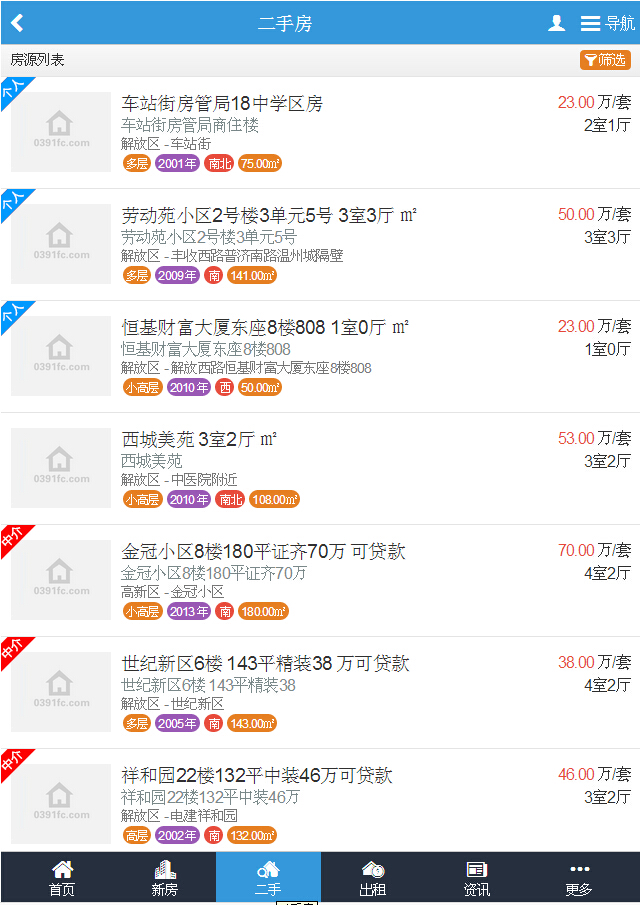Switch to the 新房 tab
The width and height of the screenshot is (640, 905).
pyautogui.click(x=164, y=878)
